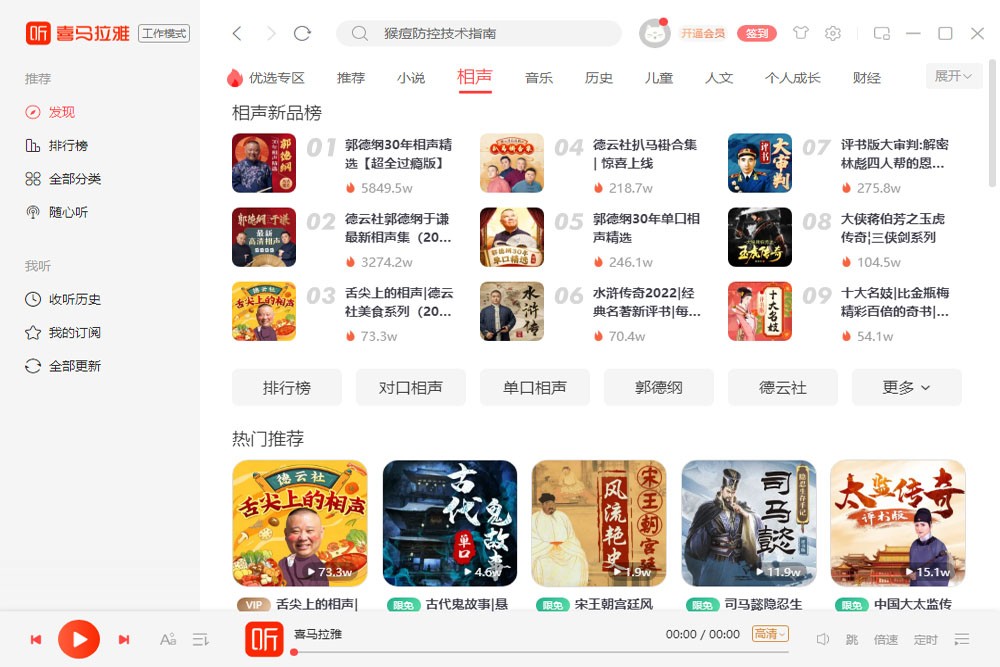The height and width of the screenshot is (667, 1000).
Task: Open the search box
Action: coord(490,34)
